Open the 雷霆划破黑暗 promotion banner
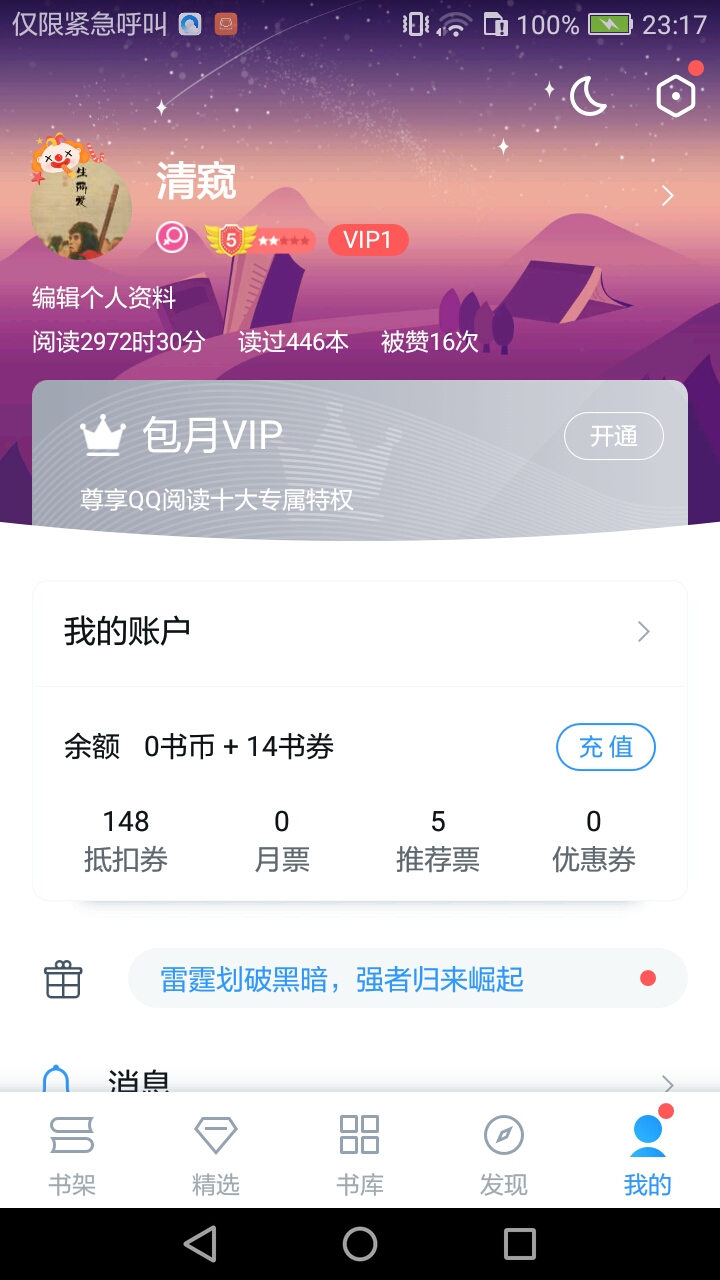Screen dimensions: 720x1280 (x=408, y=978)
